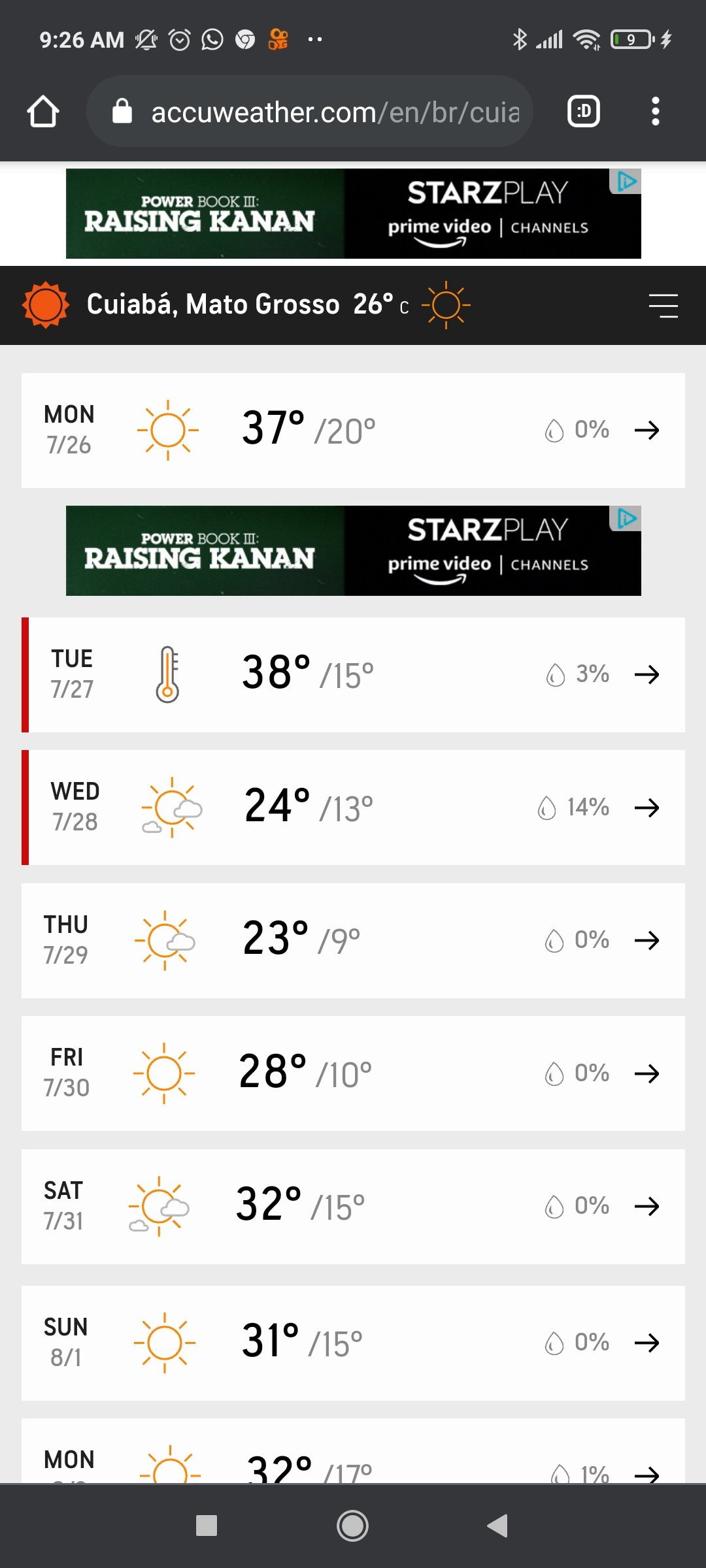Open the top Raising Kanan Starzplay ad banner

353,214
